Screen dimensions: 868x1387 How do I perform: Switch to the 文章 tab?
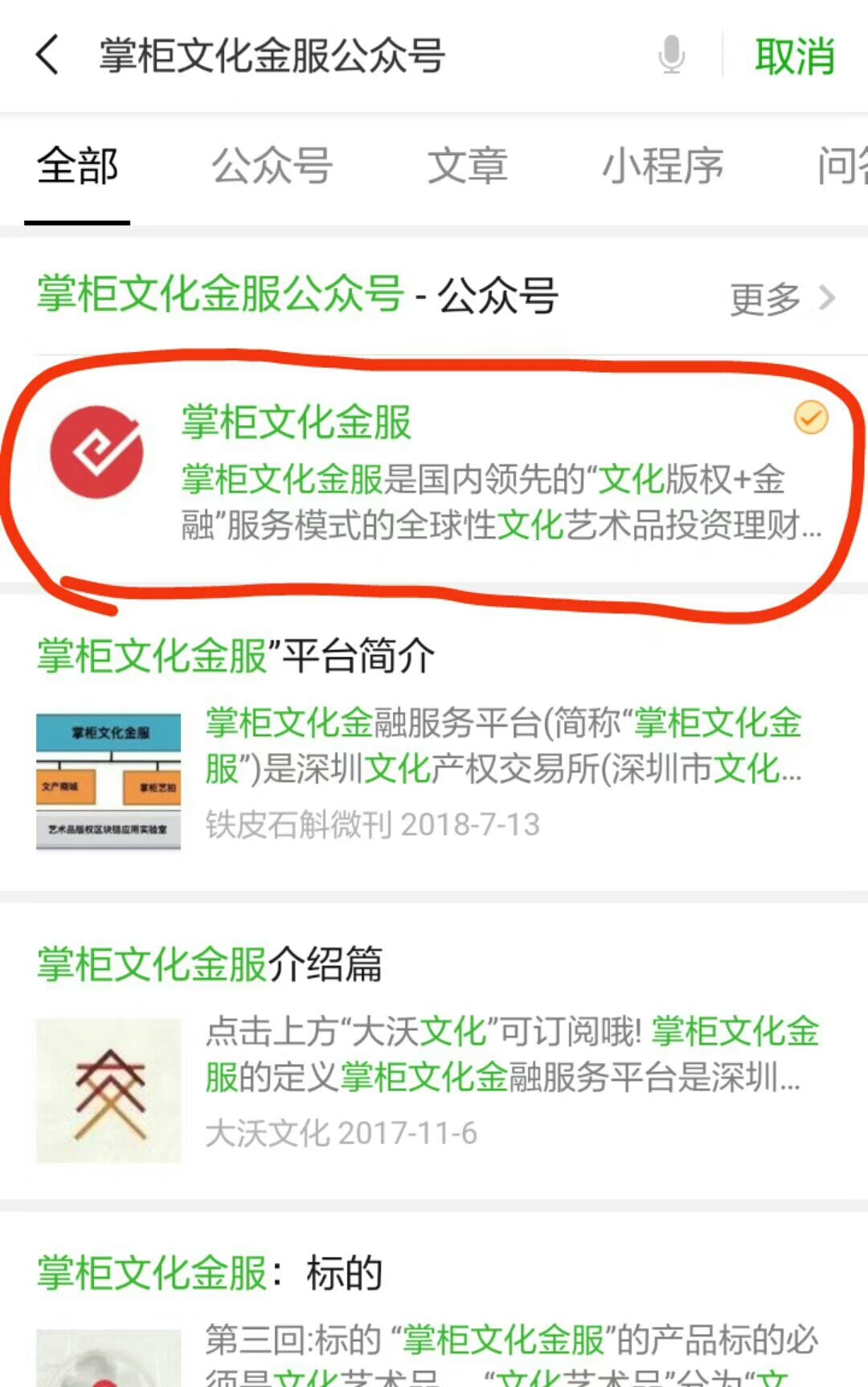[469, 166]
